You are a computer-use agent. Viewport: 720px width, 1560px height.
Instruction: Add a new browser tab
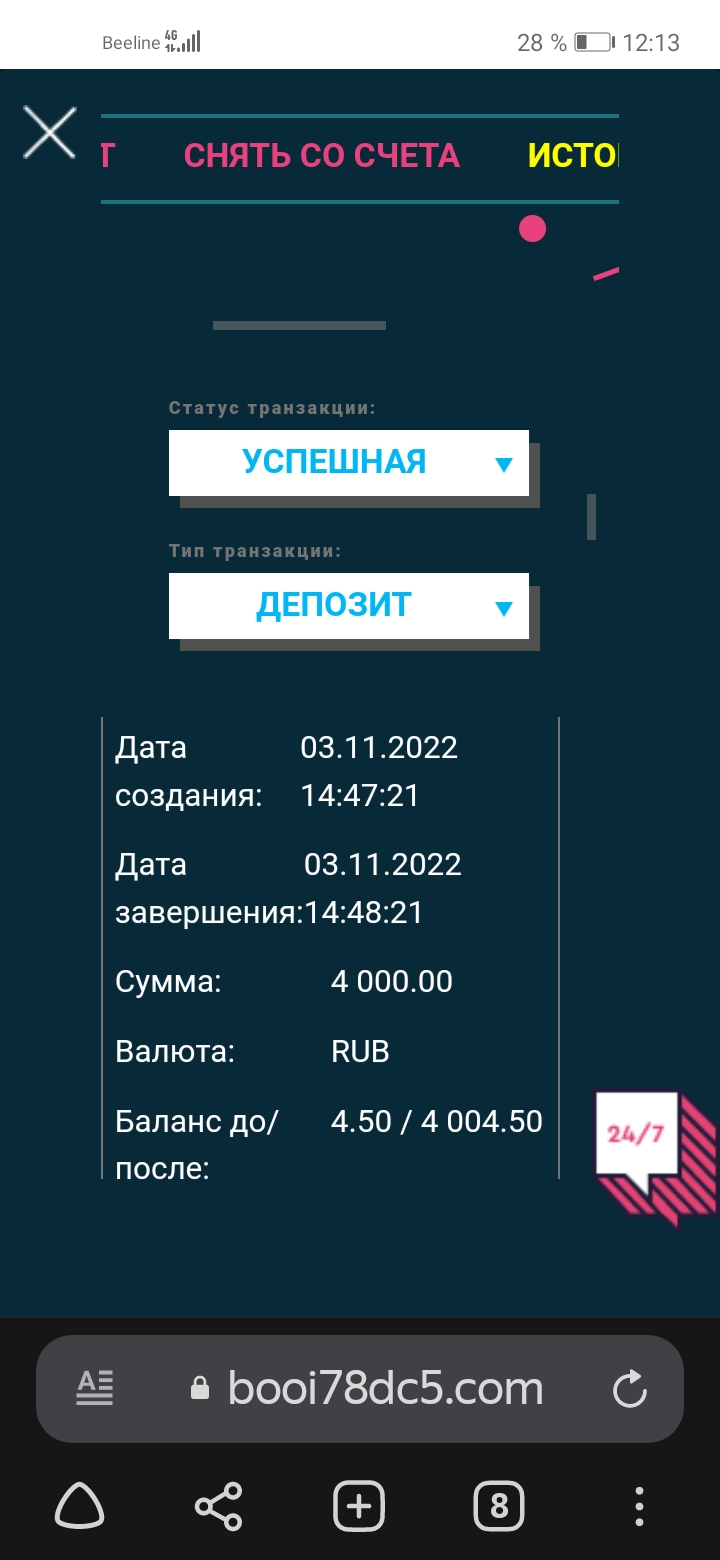click(x=359, y=1505)
